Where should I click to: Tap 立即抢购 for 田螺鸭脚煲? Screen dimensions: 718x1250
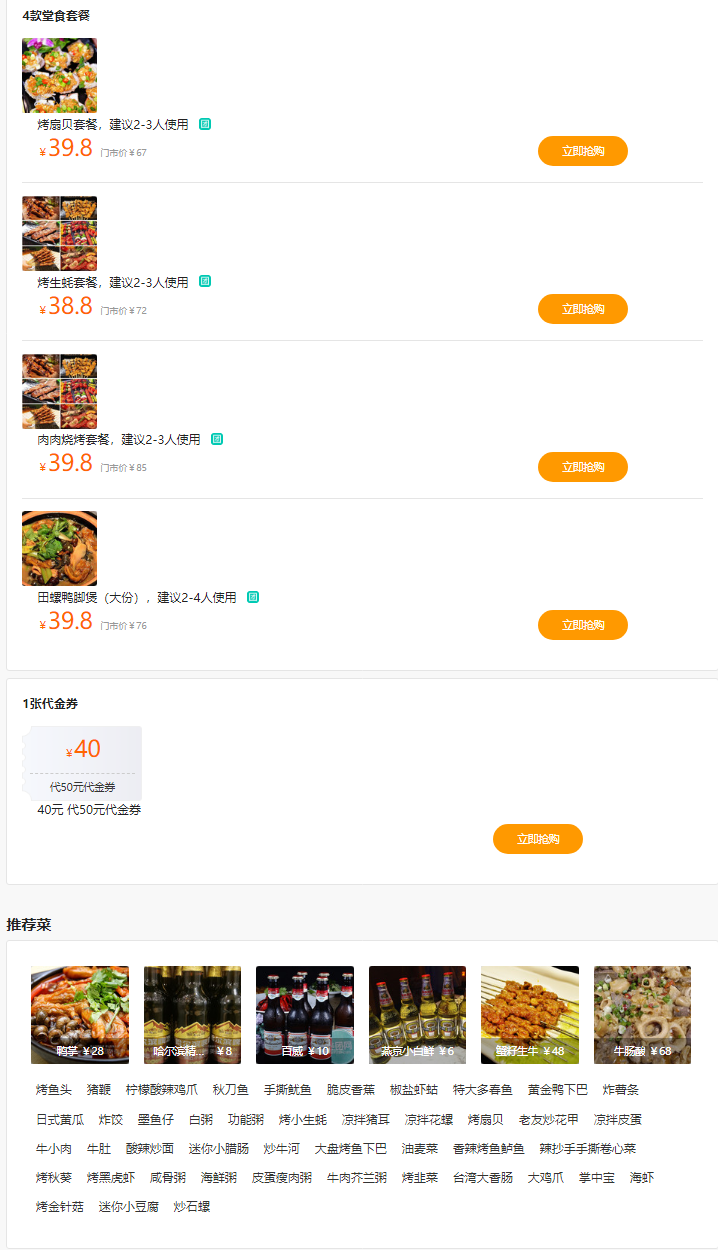click(582, 625)
